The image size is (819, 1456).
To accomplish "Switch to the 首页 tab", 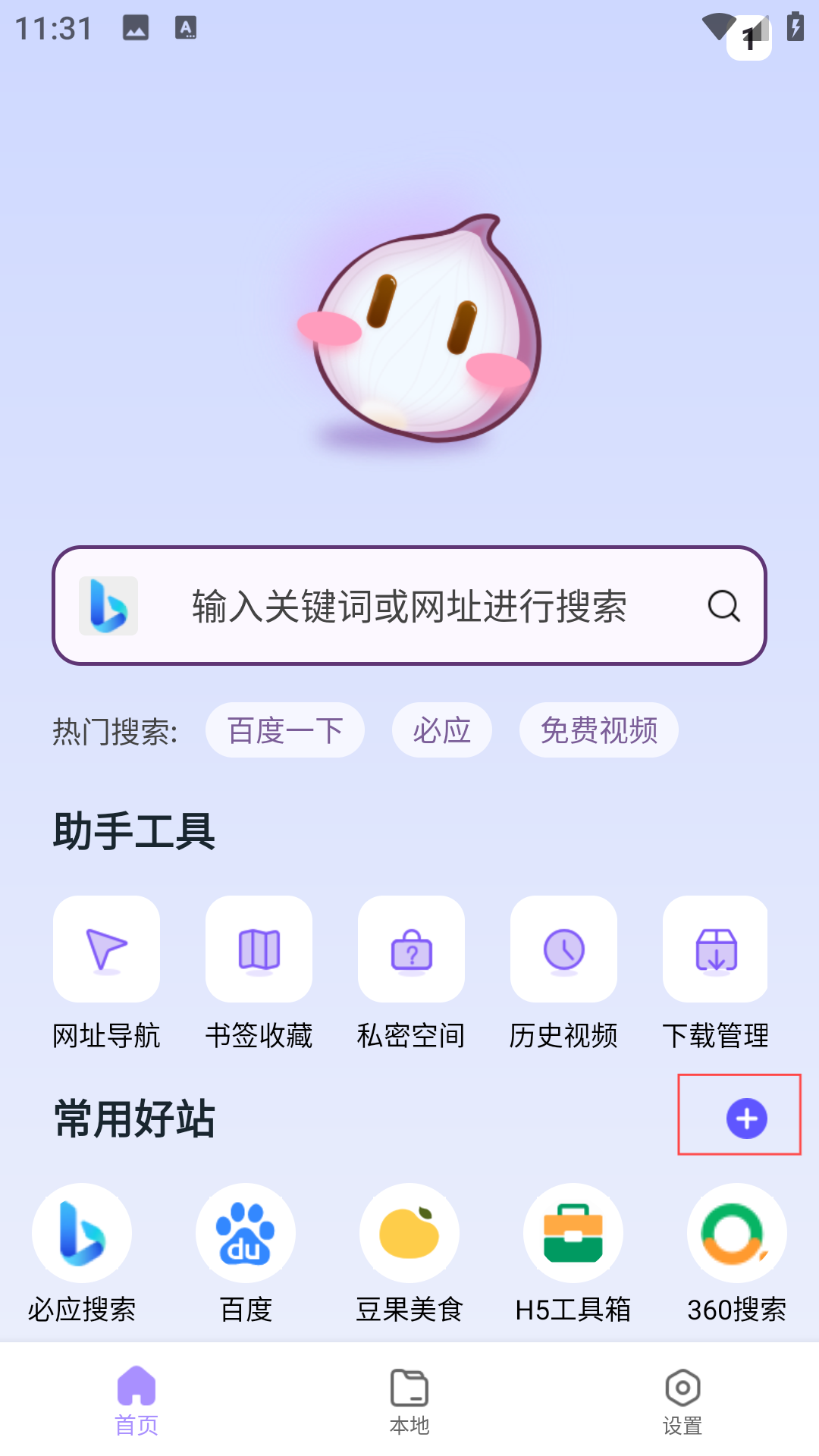I will click(x=136, y=1400).
